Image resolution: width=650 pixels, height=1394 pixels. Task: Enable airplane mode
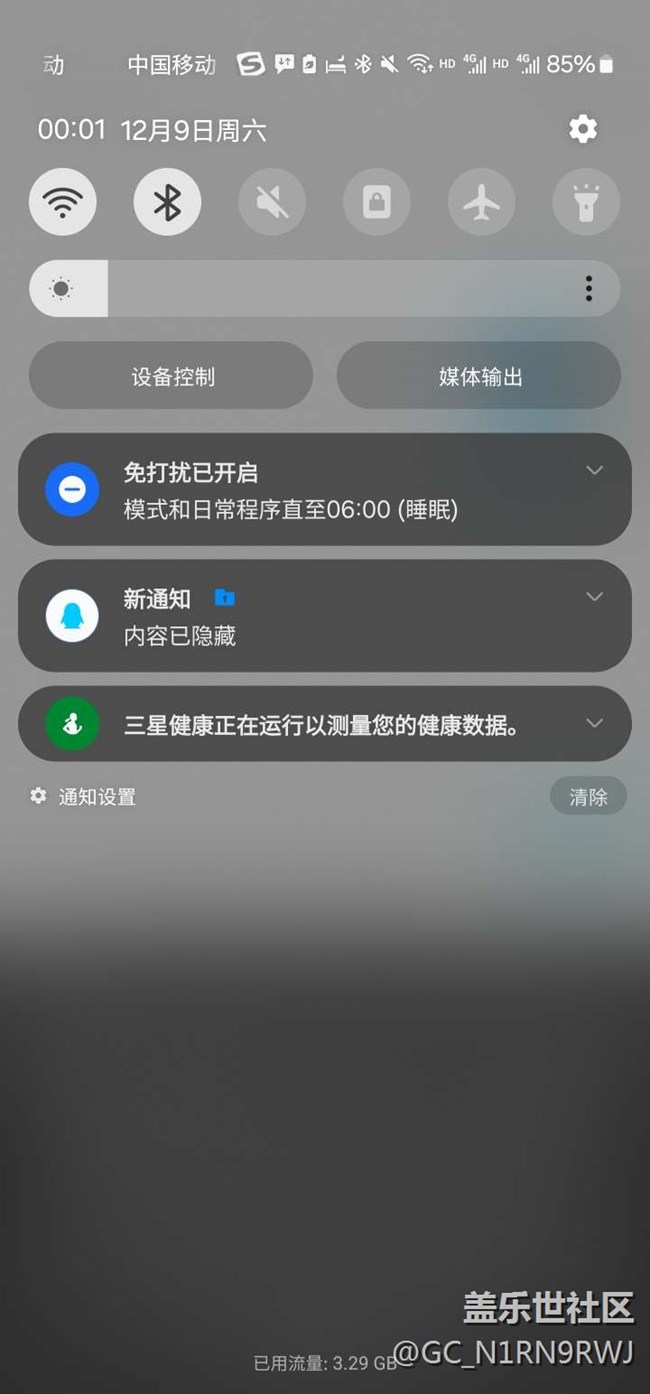pyautogui.click(x=482, y=202)
